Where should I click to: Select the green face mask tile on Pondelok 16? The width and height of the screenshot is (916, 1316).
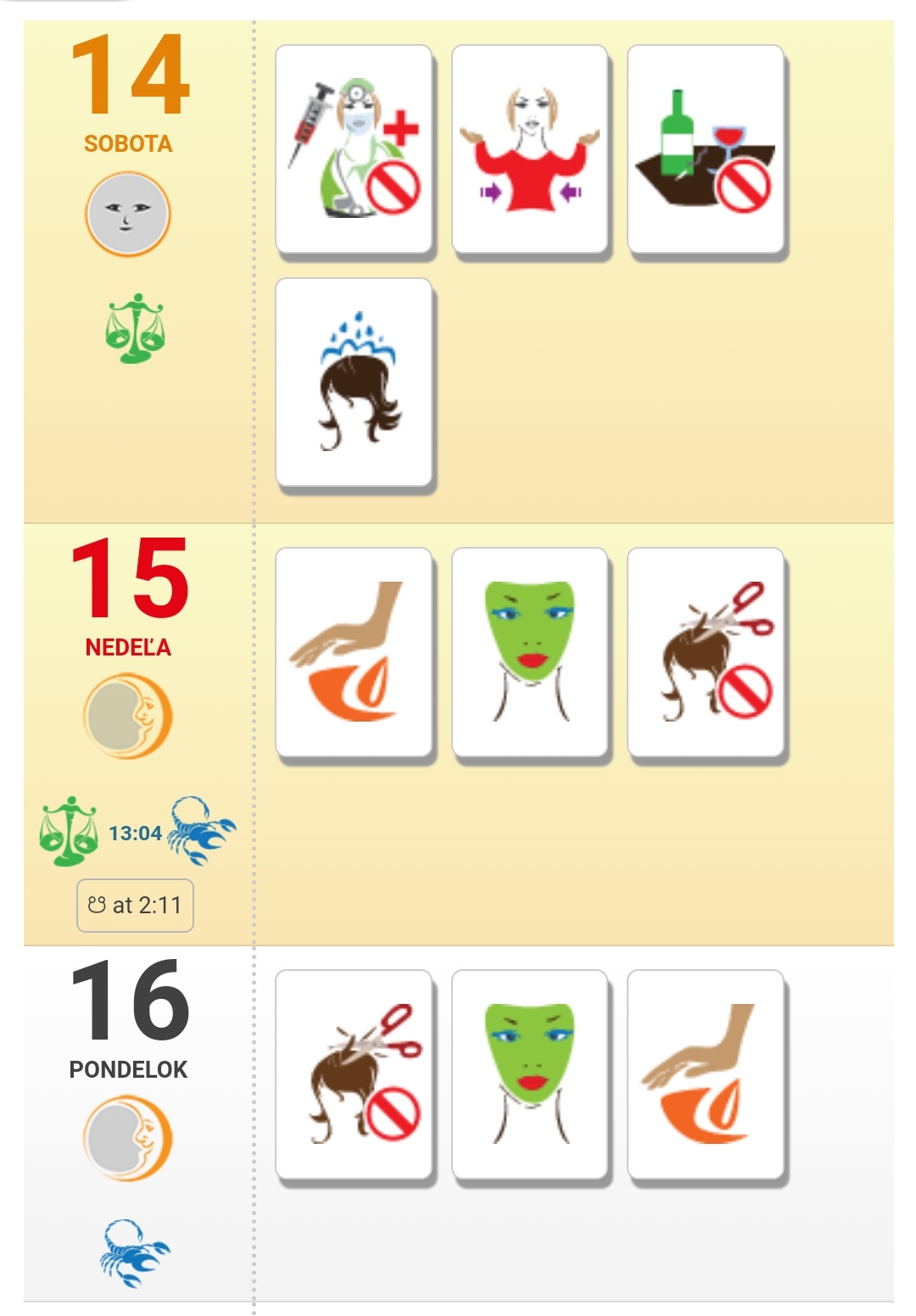tap(530, 1074)
